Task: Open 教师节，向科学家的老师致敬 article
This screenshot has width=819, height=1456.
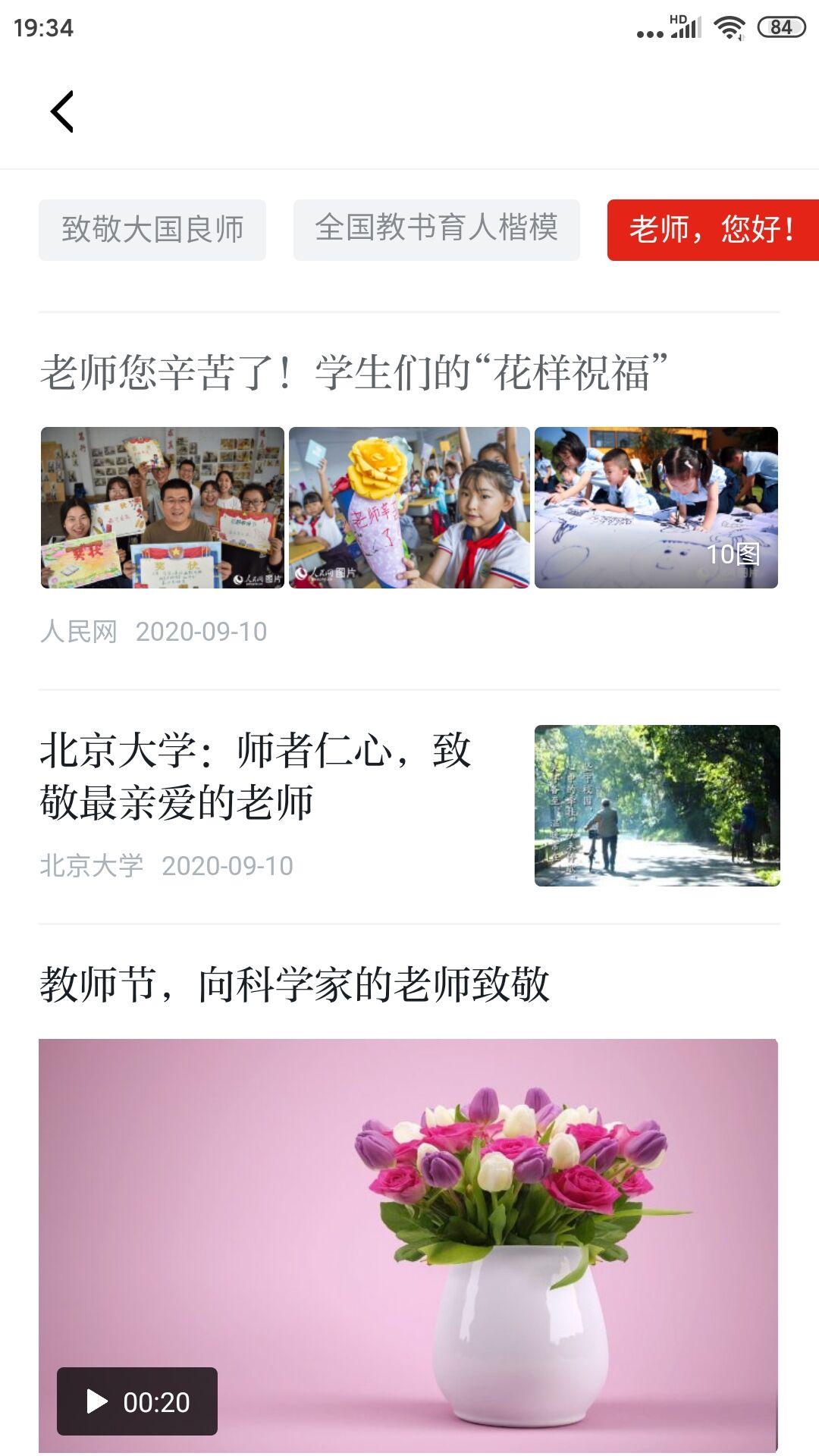Action: 294,984
